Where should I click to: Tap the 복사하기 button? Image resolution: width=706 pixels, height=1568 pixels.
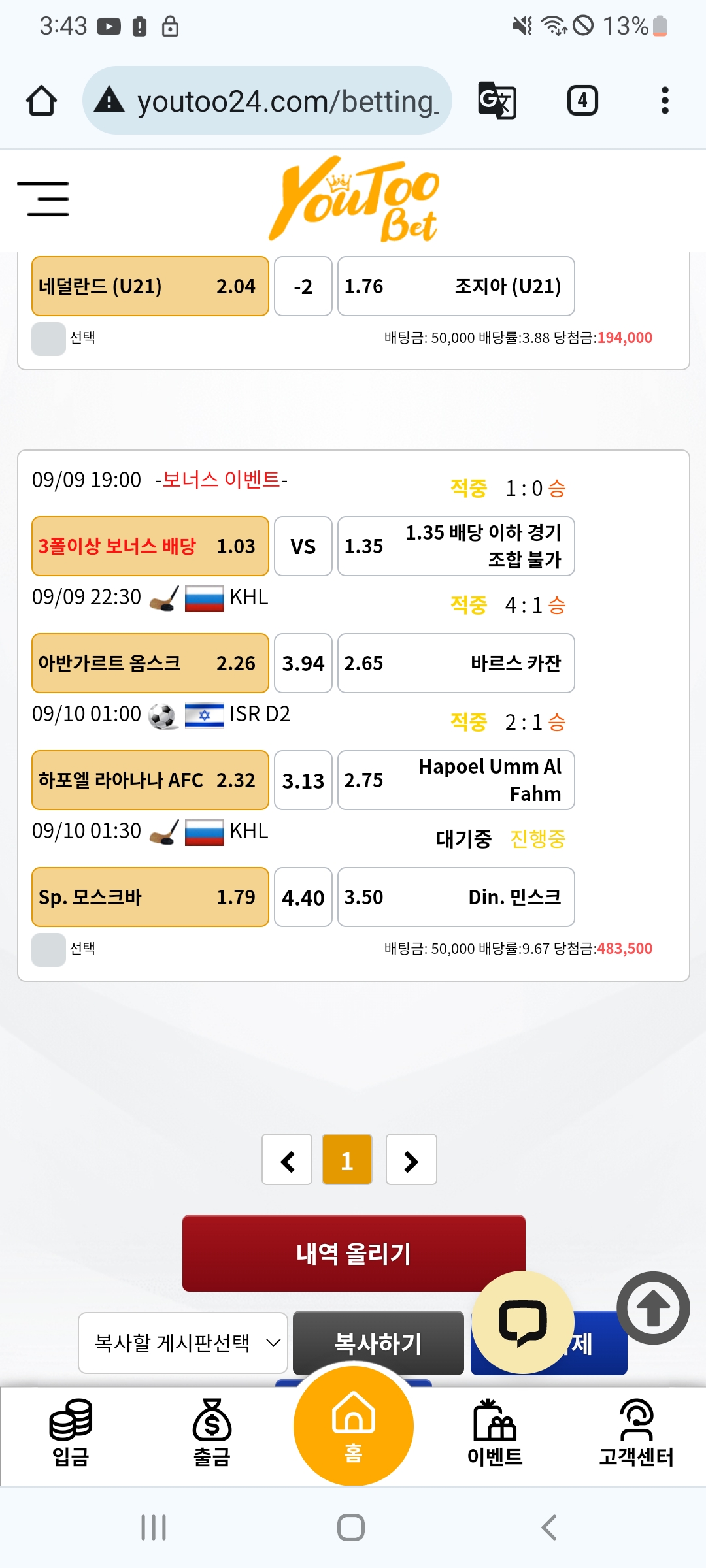(x=378, y=1344)
